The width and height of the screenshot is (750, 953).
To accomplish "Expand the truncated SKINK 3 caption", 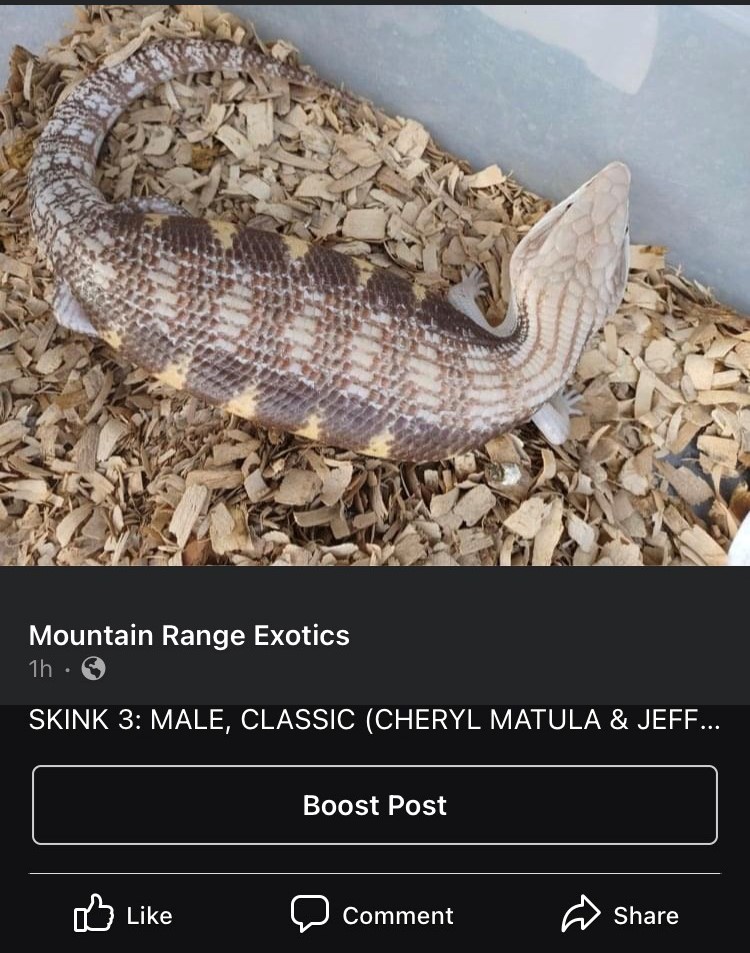I will click(x=374, y=720).
